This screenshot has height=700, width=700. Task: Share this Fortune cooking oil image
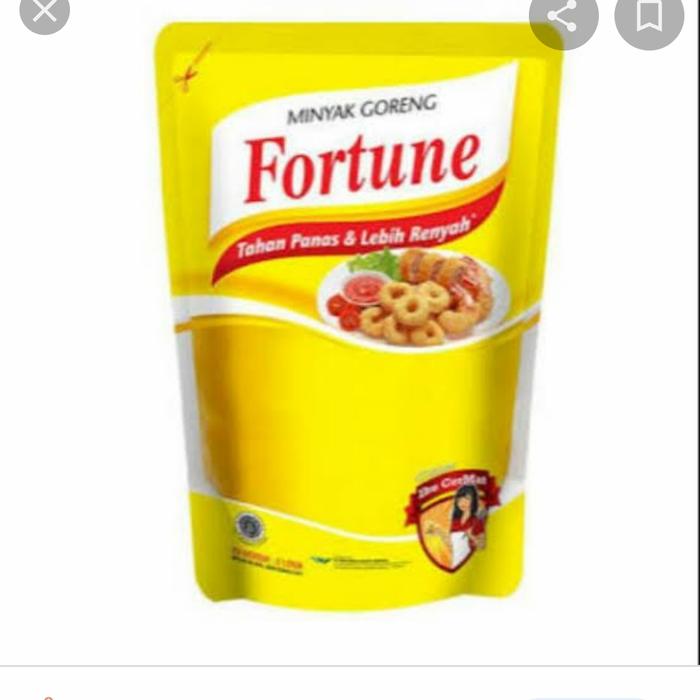click(564, 16)
